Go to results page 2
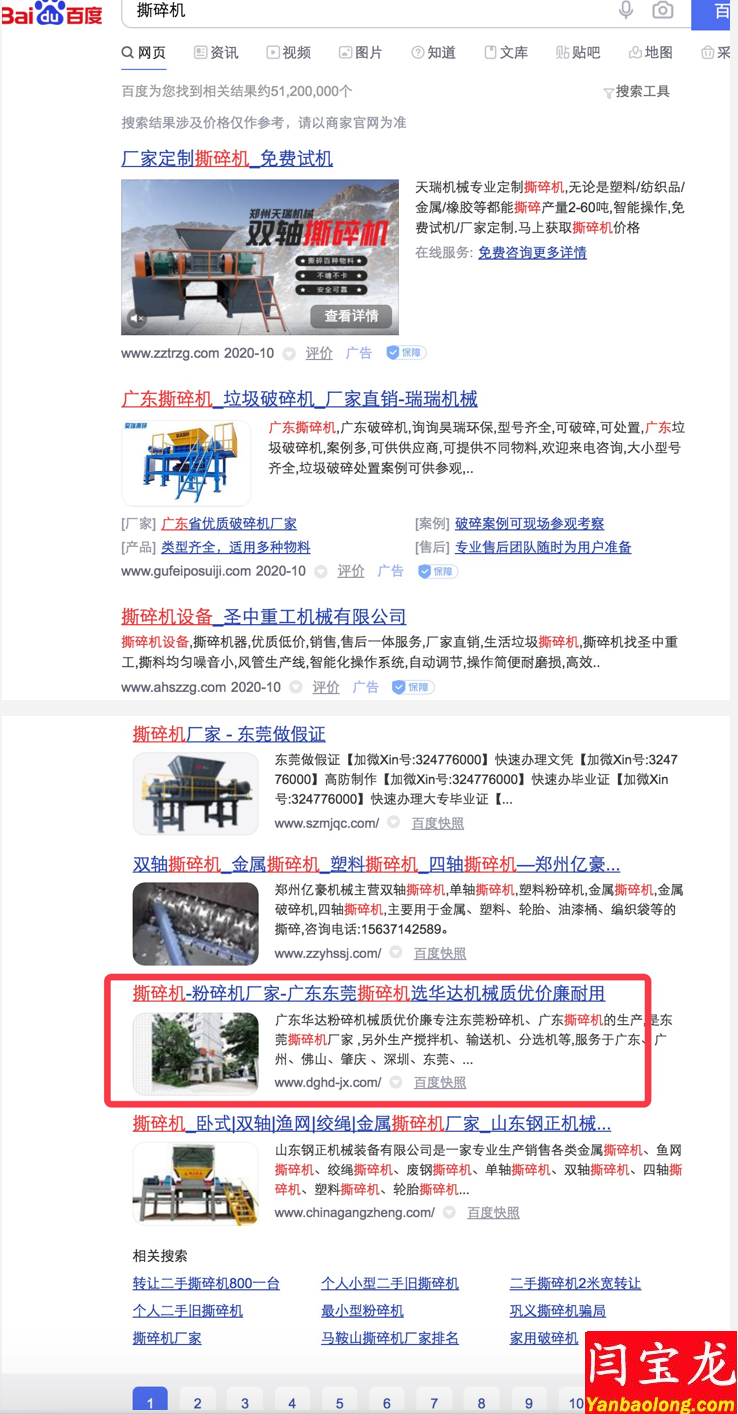The image size is (738, 1414). tap(197, 1402)
